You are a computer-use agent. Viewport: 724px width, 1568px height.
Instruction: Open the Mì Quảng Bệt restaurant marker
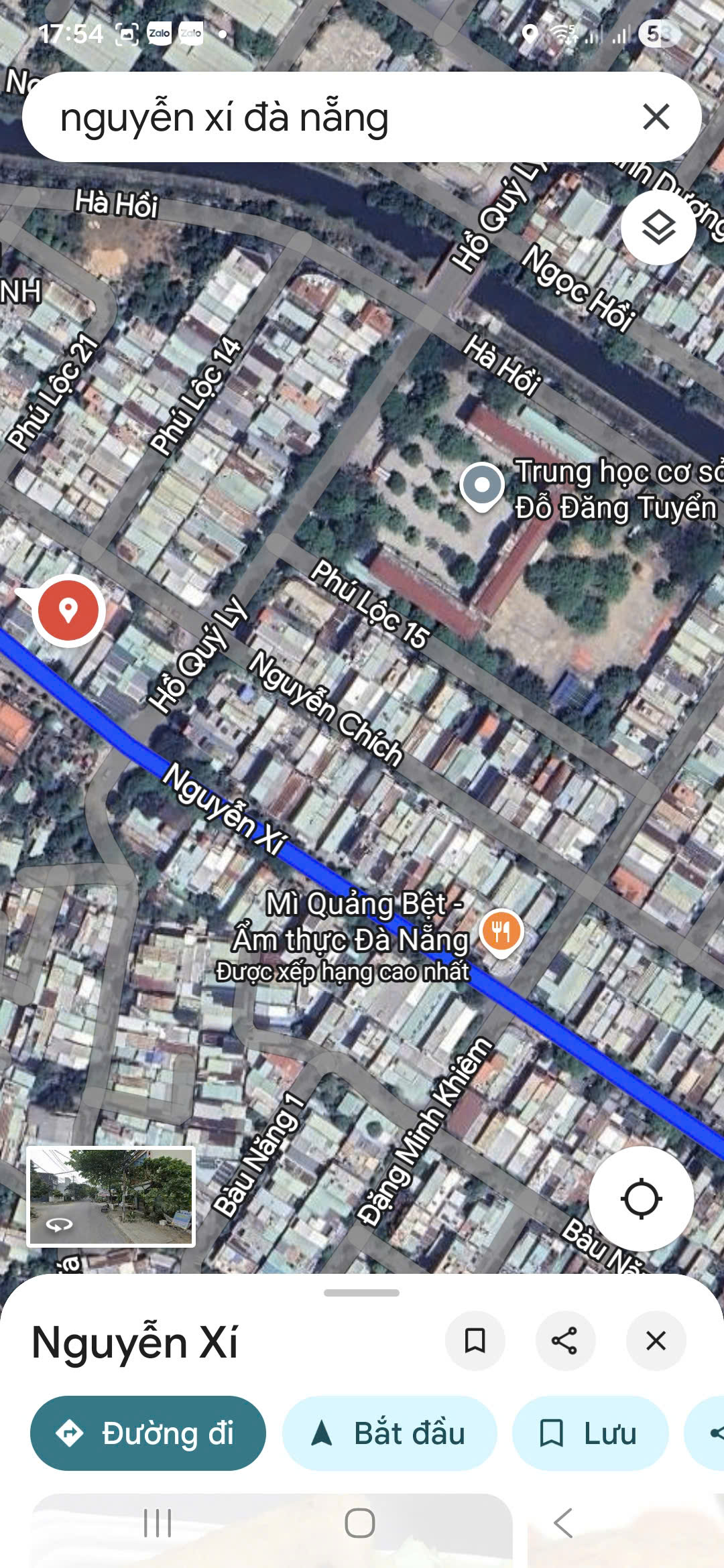point(501,931)
